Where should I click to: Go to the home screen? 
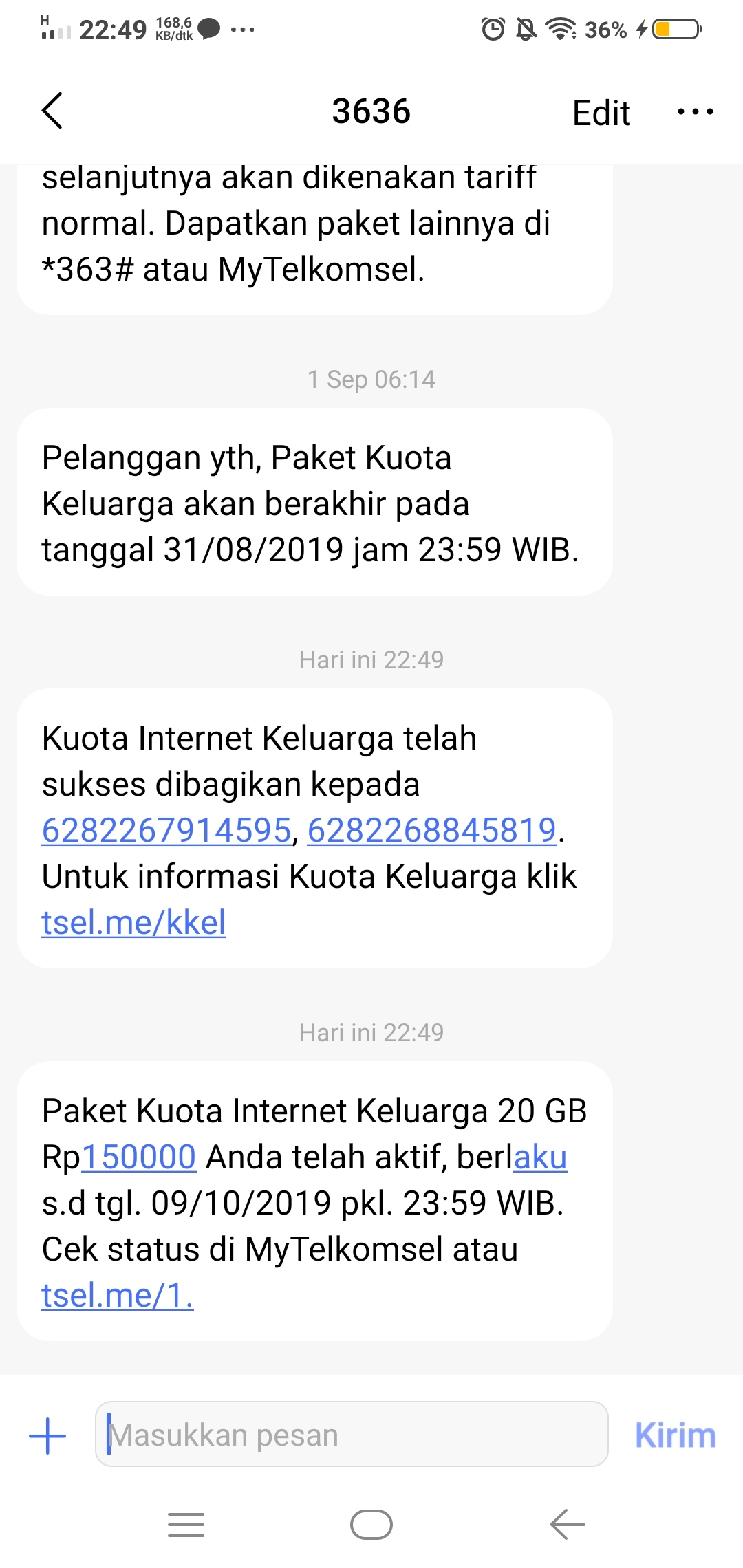pyautogui.click(x=371, y=1525)
